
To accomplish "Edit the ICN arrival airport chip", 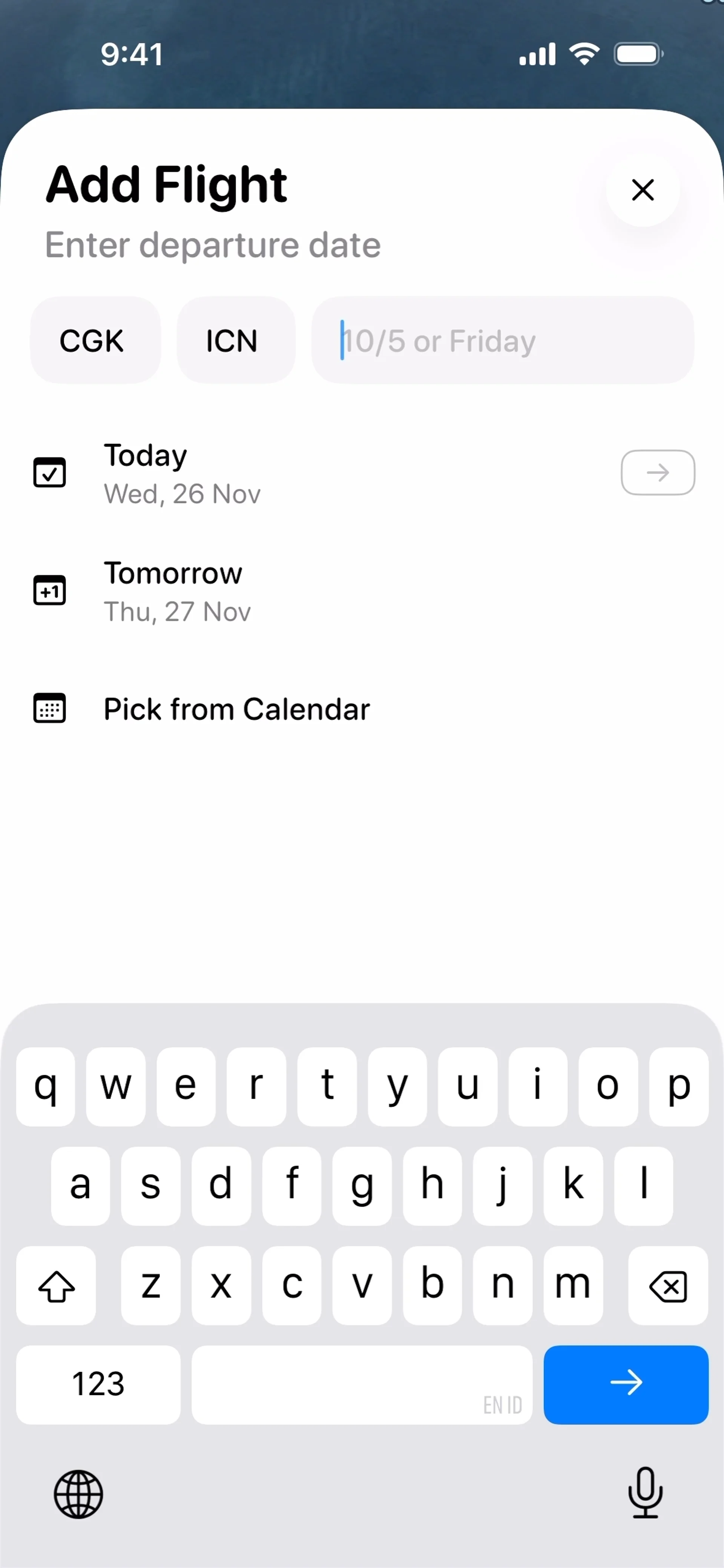I will click(x=233, y=340).
